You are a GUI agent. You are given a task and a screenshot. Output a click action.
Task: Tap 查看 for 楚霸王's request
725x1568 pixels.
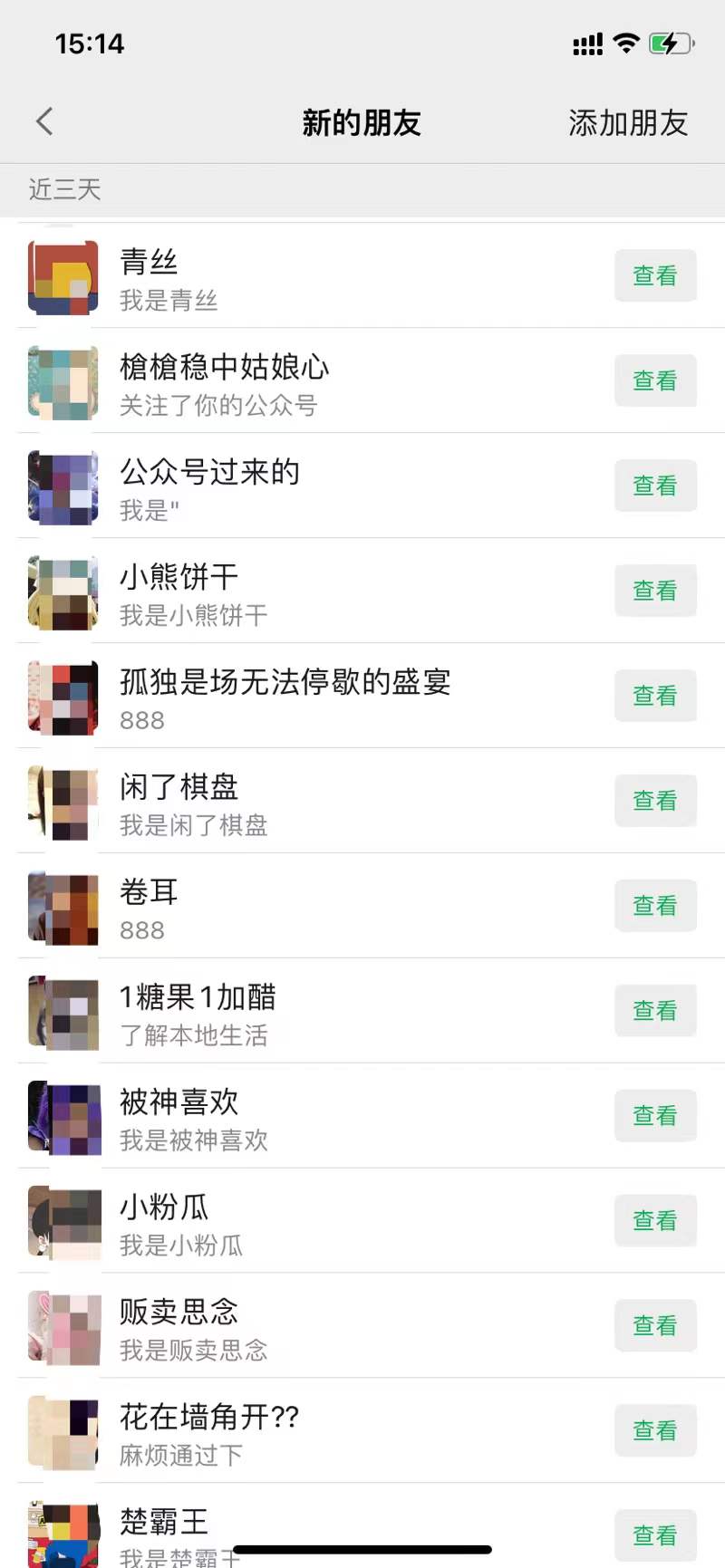pos(654,1534)
